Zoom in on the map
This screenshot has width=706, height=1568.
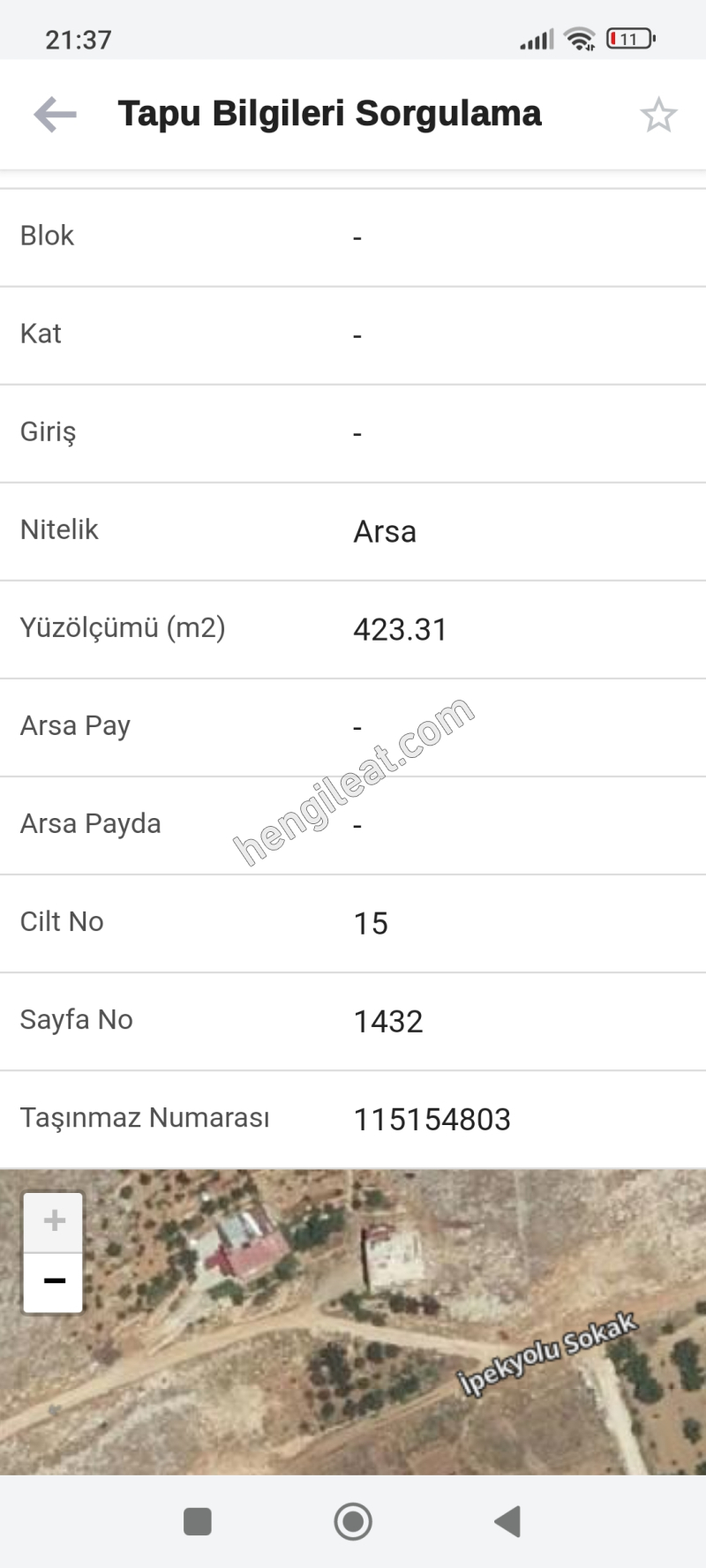tap(54, 1221)
